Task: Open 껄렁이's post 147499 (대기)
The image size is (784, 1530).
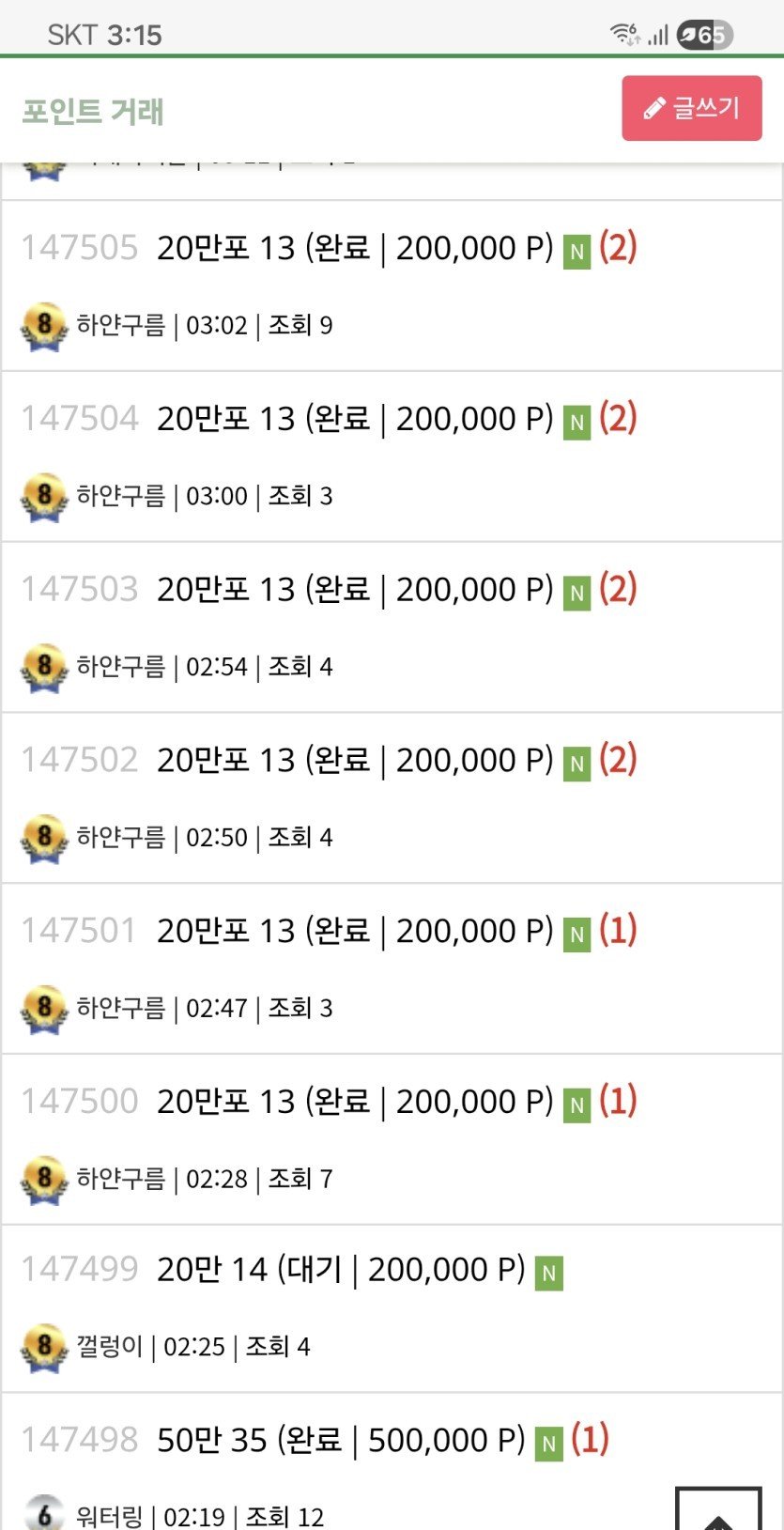Action: tap(340, 1271)
